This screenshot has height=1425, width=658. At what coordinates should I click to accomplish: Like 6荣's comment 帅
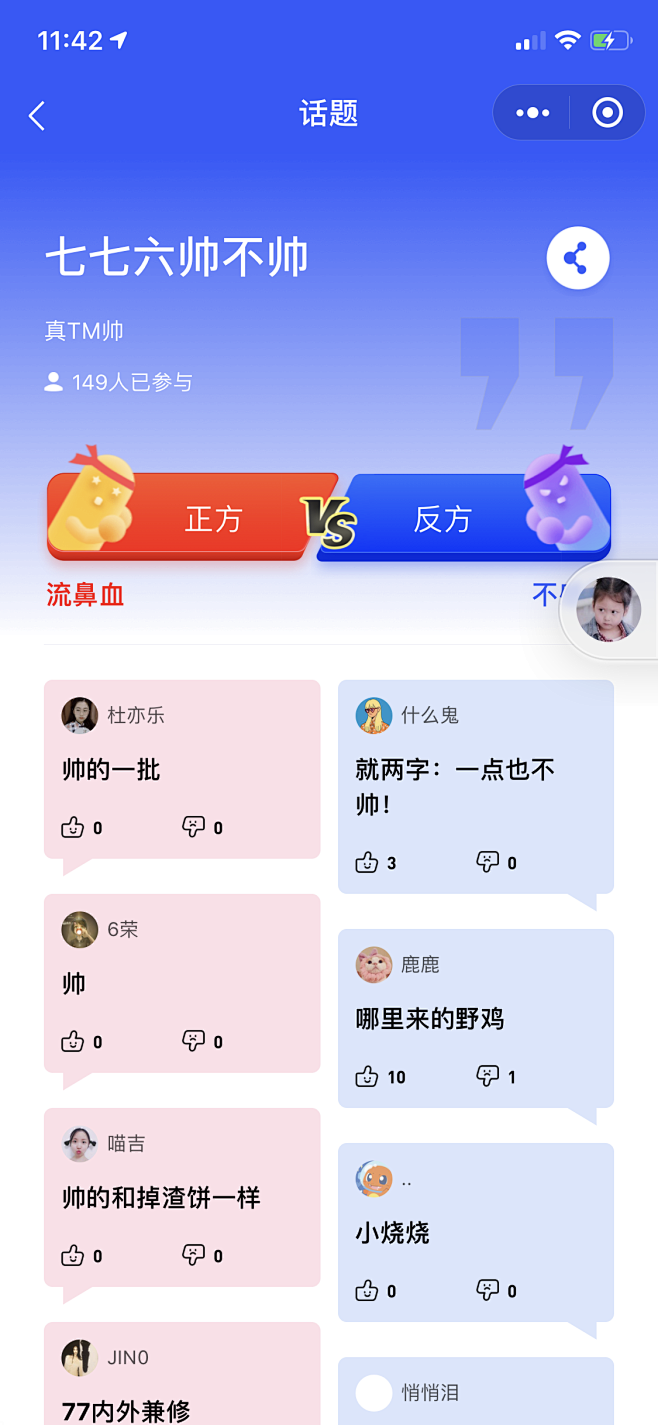click(x=73, y=1041)
